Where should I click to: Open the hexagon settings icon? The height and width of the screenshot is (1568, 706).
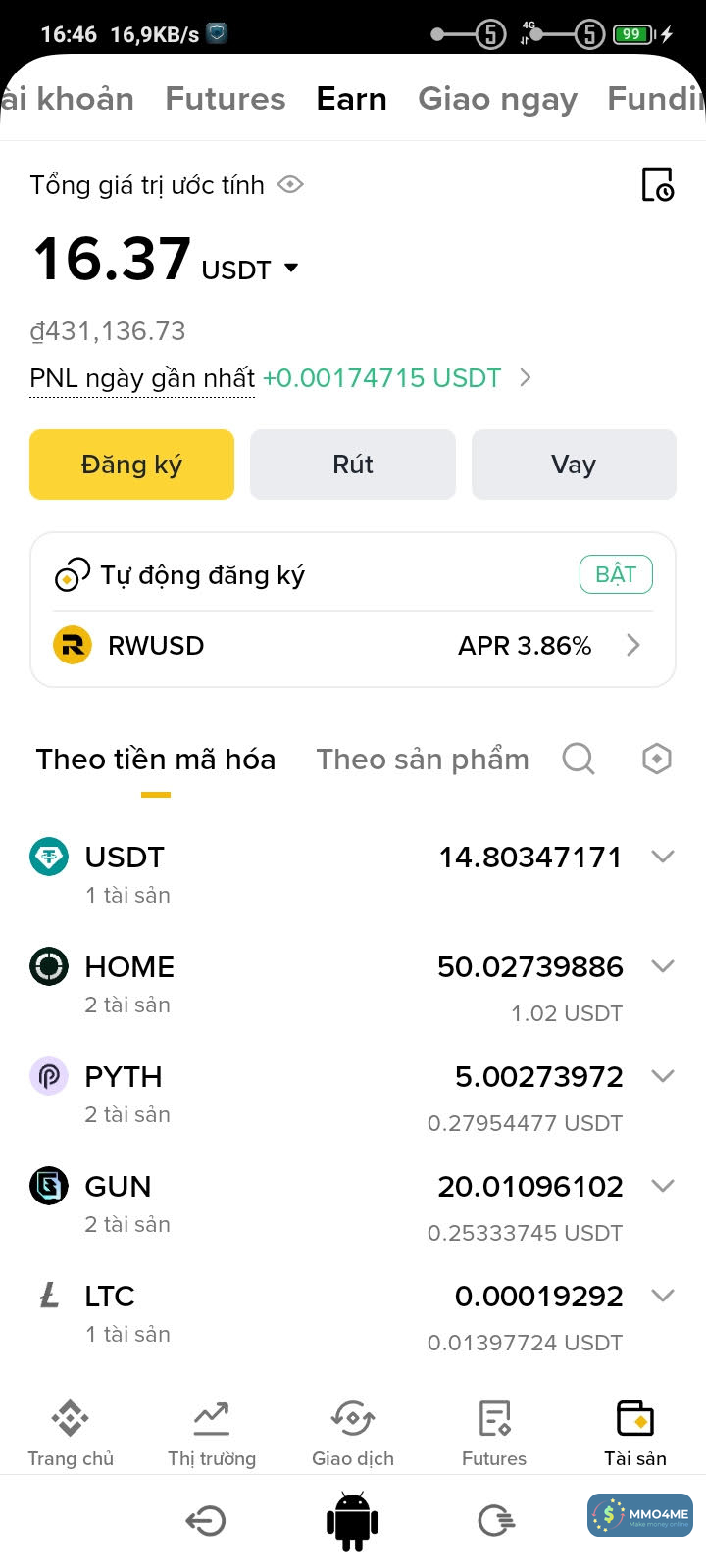click(656, 759)
